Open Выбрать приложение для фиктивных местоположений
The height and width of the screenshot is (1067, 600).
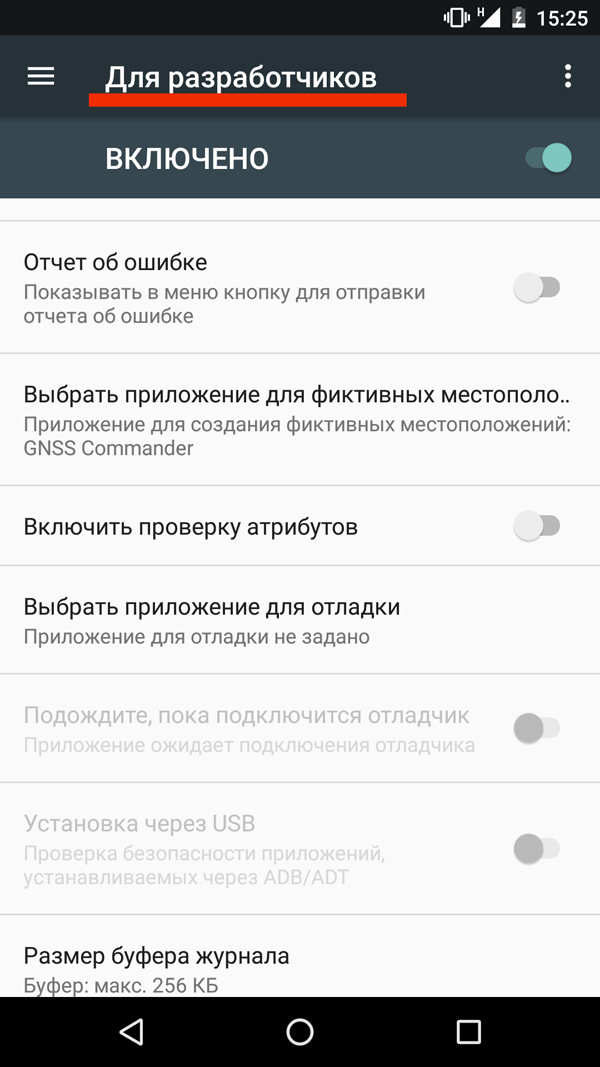point(297,420)
